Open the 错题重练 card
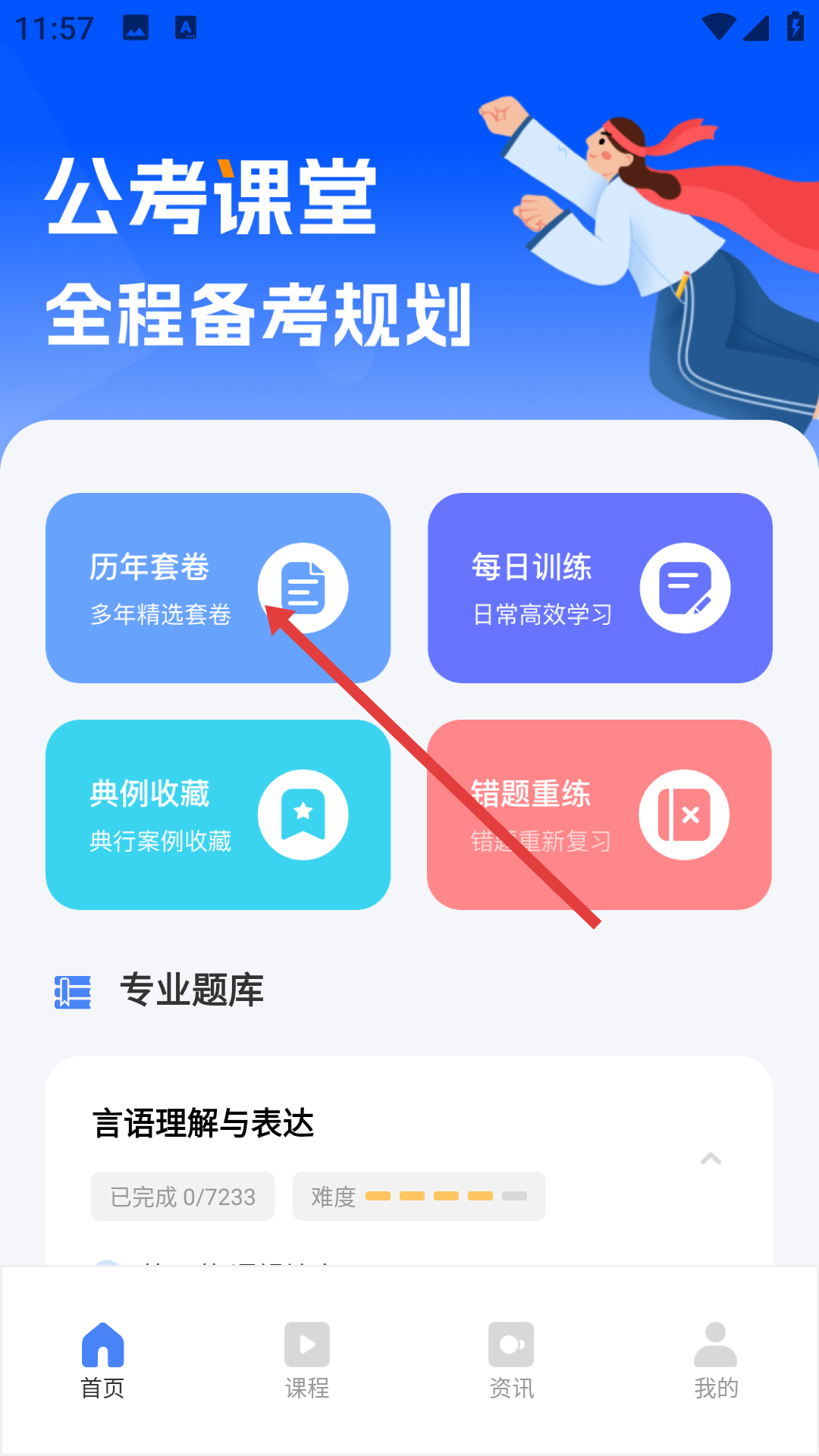This screenshot has width=819, height=1456. [600, 814]
